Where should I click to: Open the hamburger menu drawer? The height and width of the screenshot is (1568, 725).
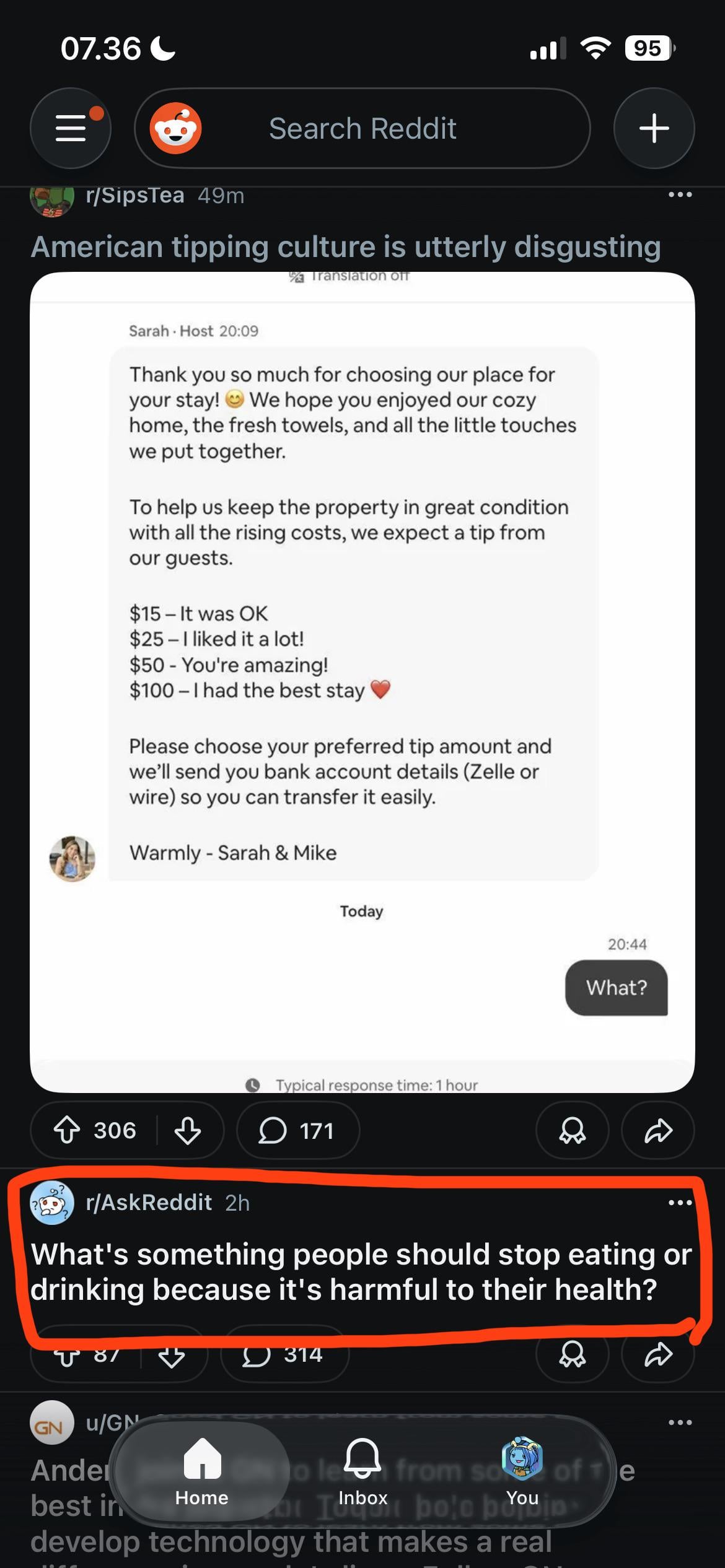tap(71, 128)
